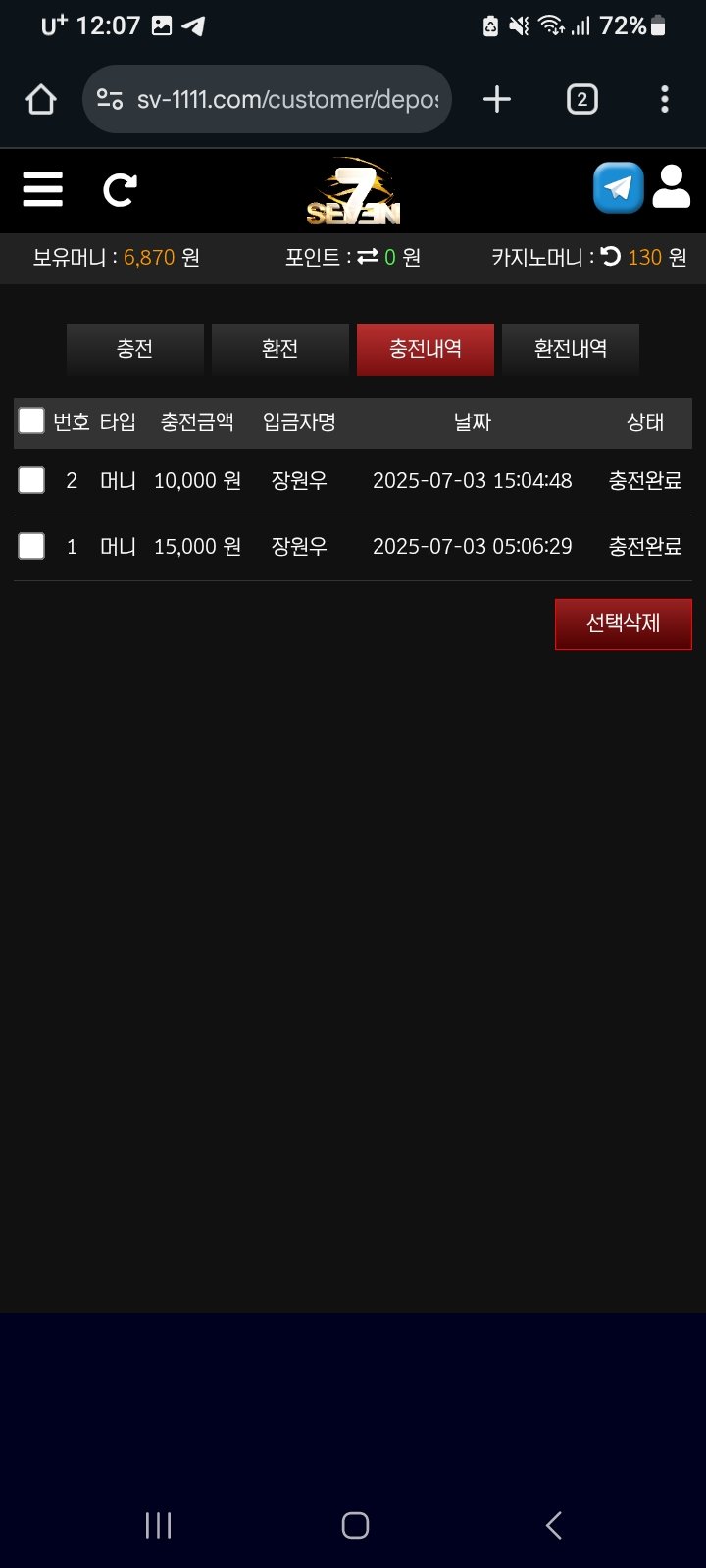Tick the select-all checkbox in header
The image size is (706, 1568).
(x=31, y=420)
